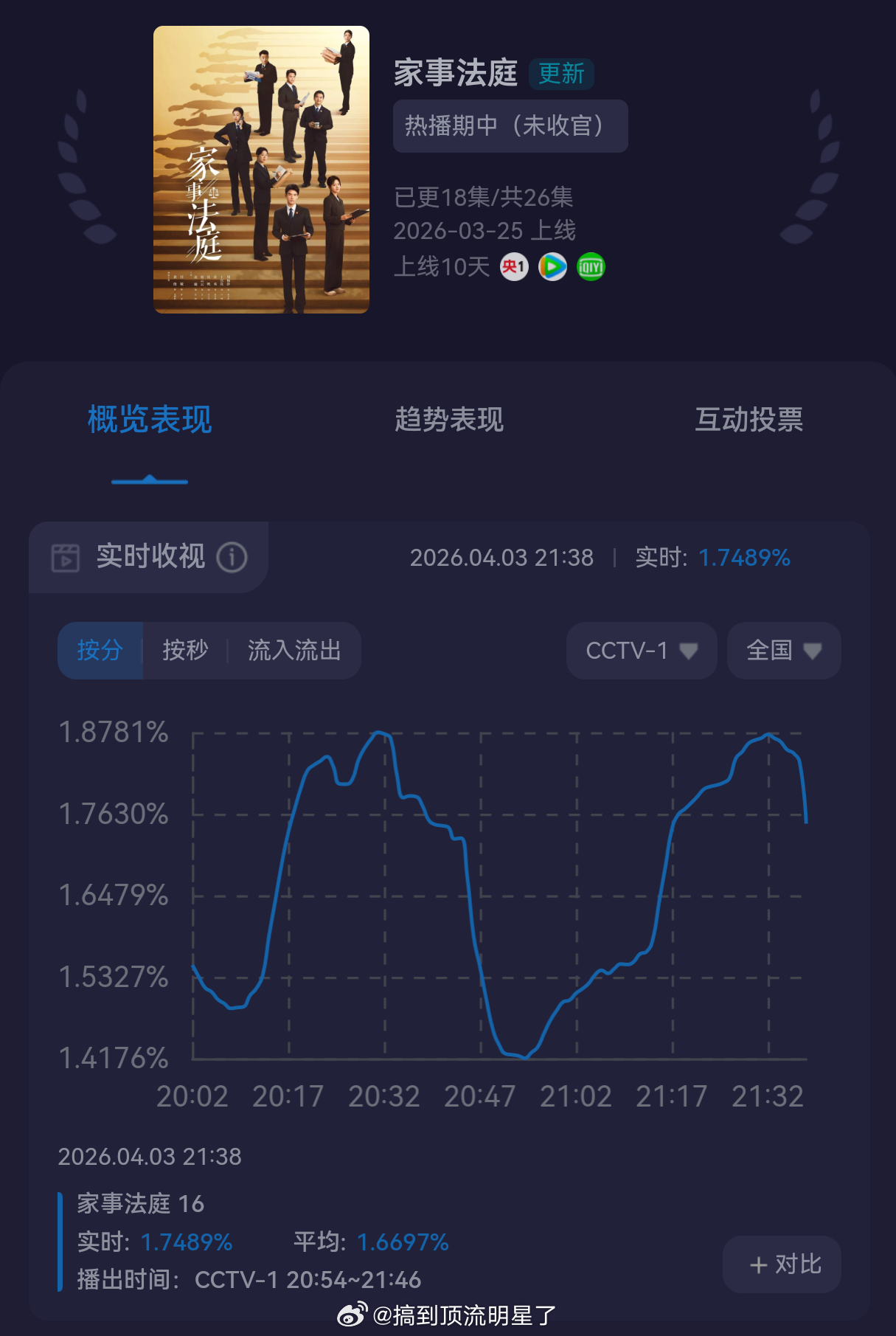The image size is (896, 1336).
Task: Open the 家事法庭 drama poster
Action: 262,171
